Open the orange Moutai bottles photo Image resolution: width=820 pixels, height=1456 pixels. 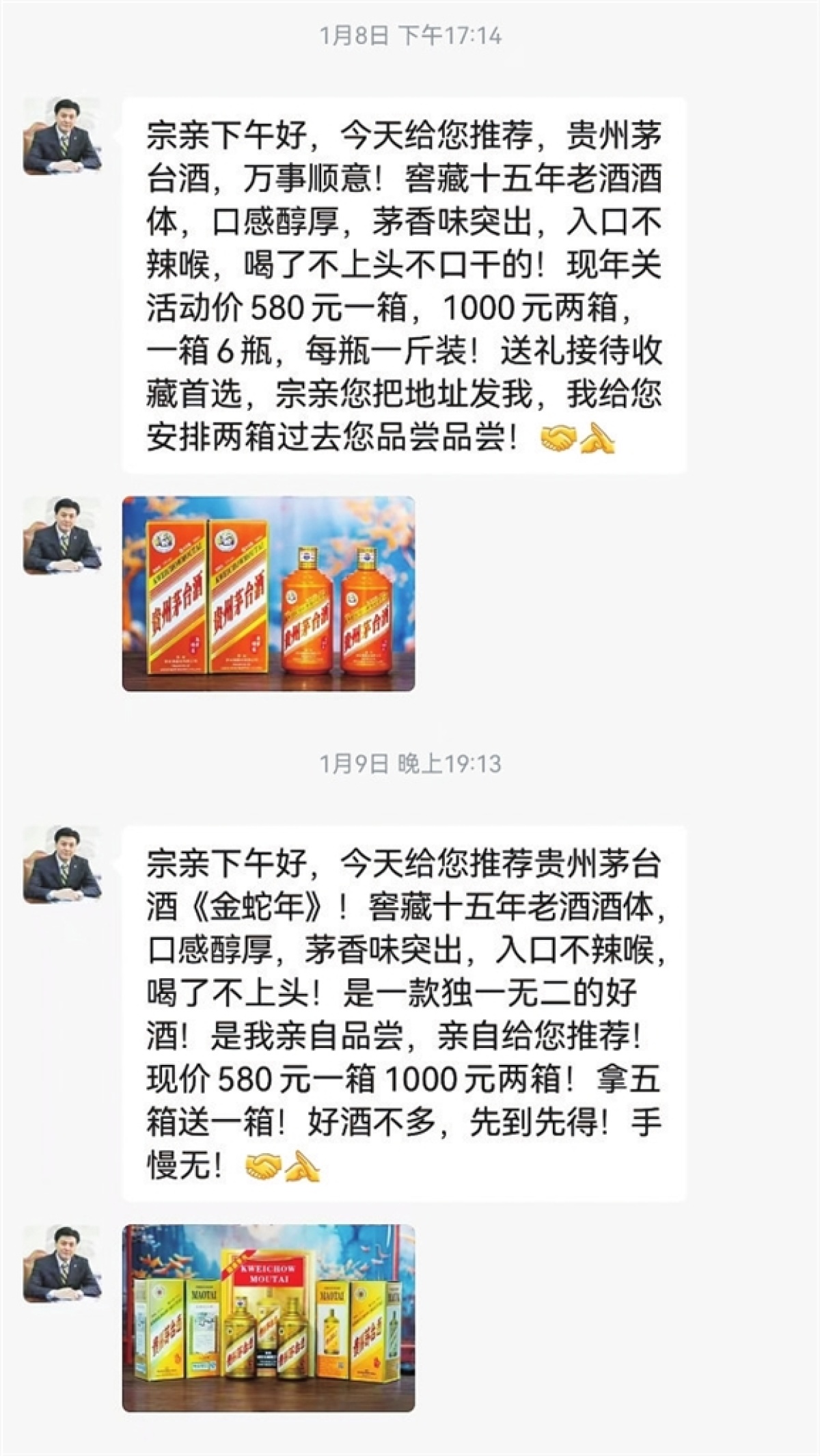point(268,593)
